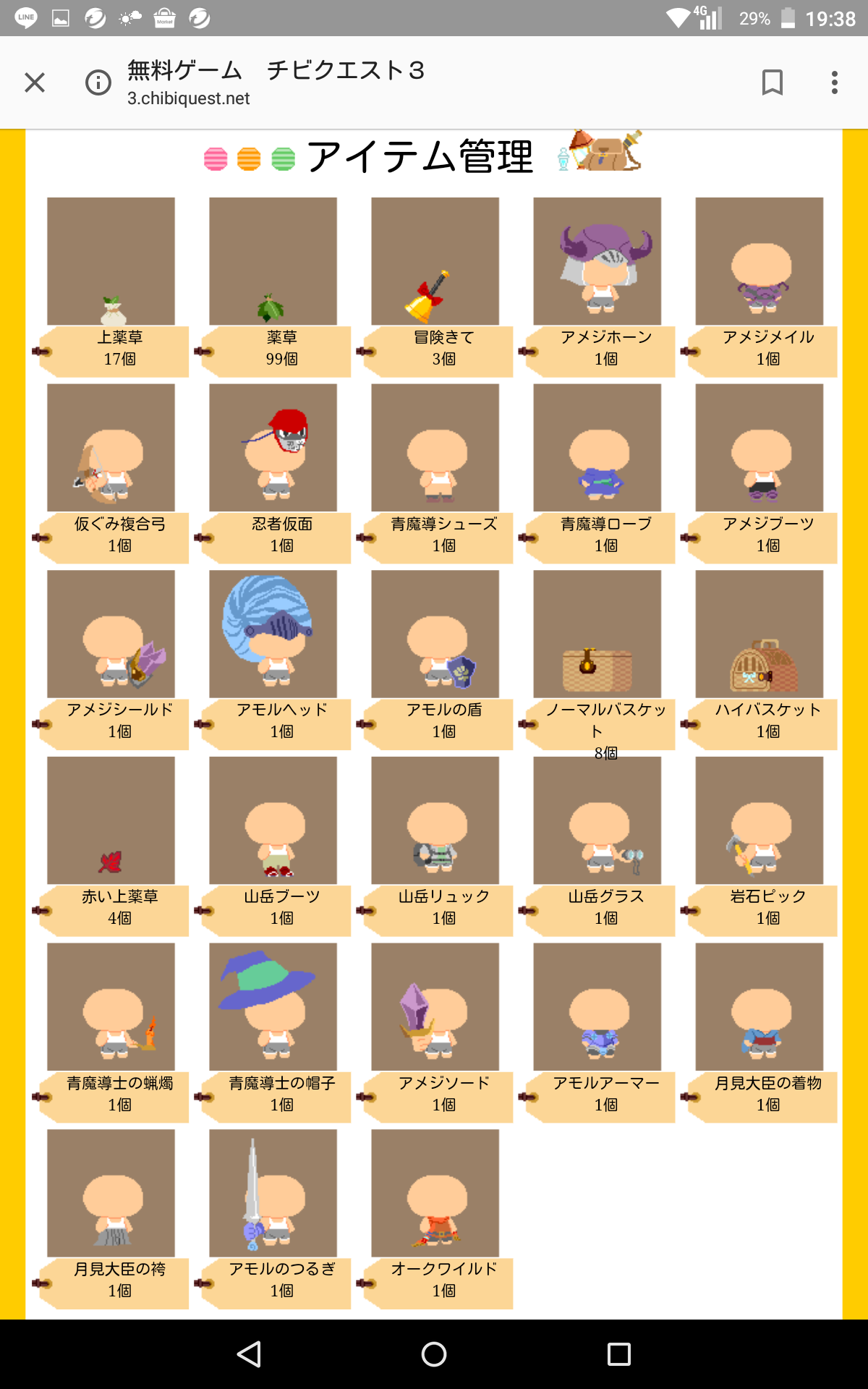Choose the 赤い上薬草 item
Viewport: 868px width, 1389px height.
pyautogui.click(x=111, y=820)
